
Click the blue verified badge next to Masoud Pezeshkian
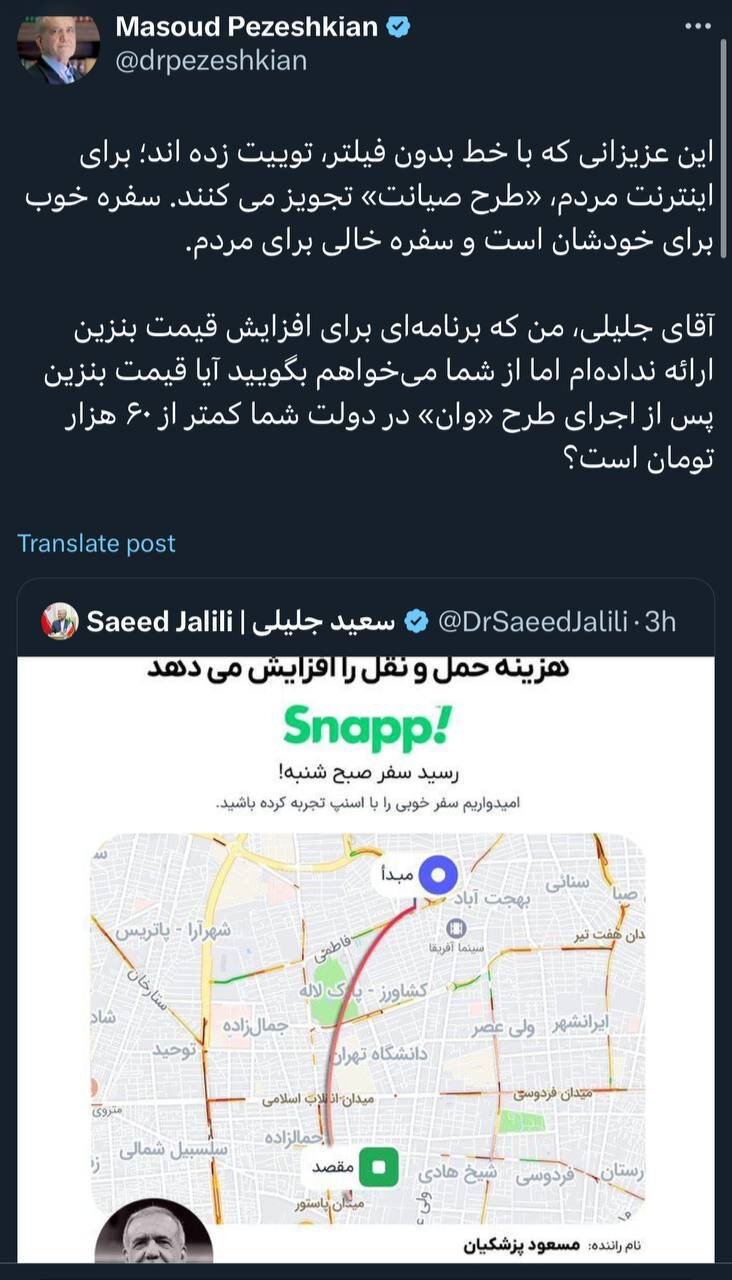[399, 27]
